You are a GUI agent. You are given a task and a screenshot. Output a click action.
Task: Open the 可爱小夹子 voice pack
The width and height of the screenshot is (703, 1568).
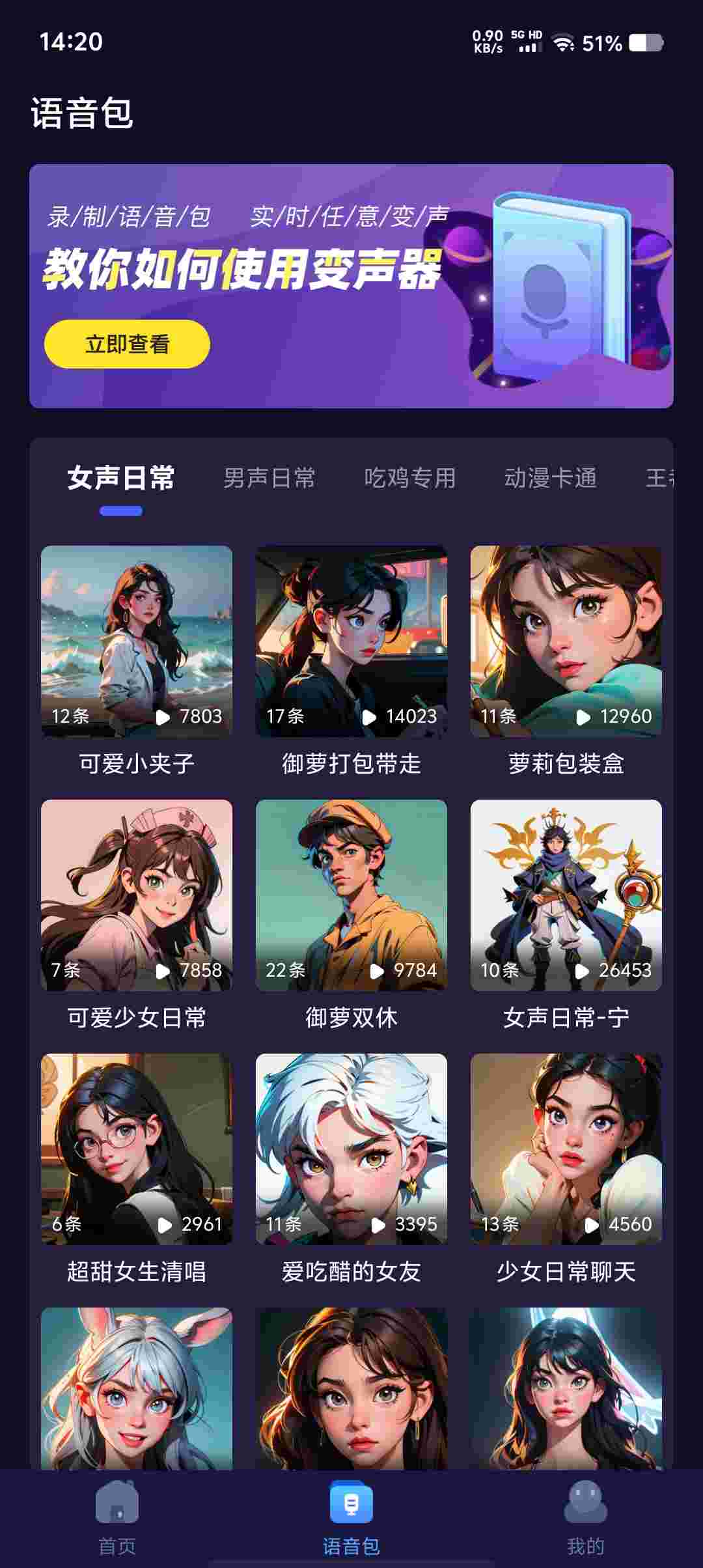137,641
